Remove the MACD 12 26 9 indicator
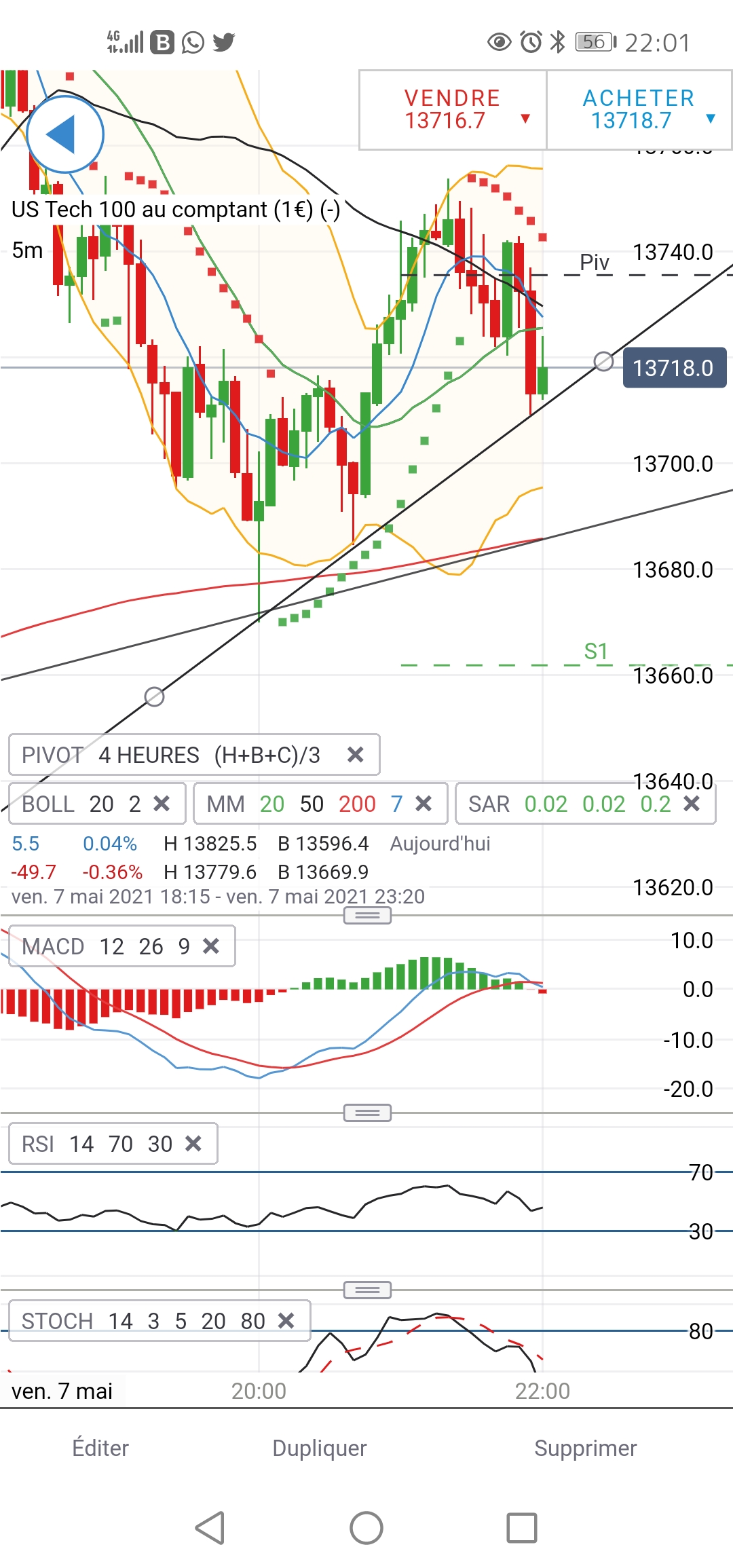 [211, 946]
